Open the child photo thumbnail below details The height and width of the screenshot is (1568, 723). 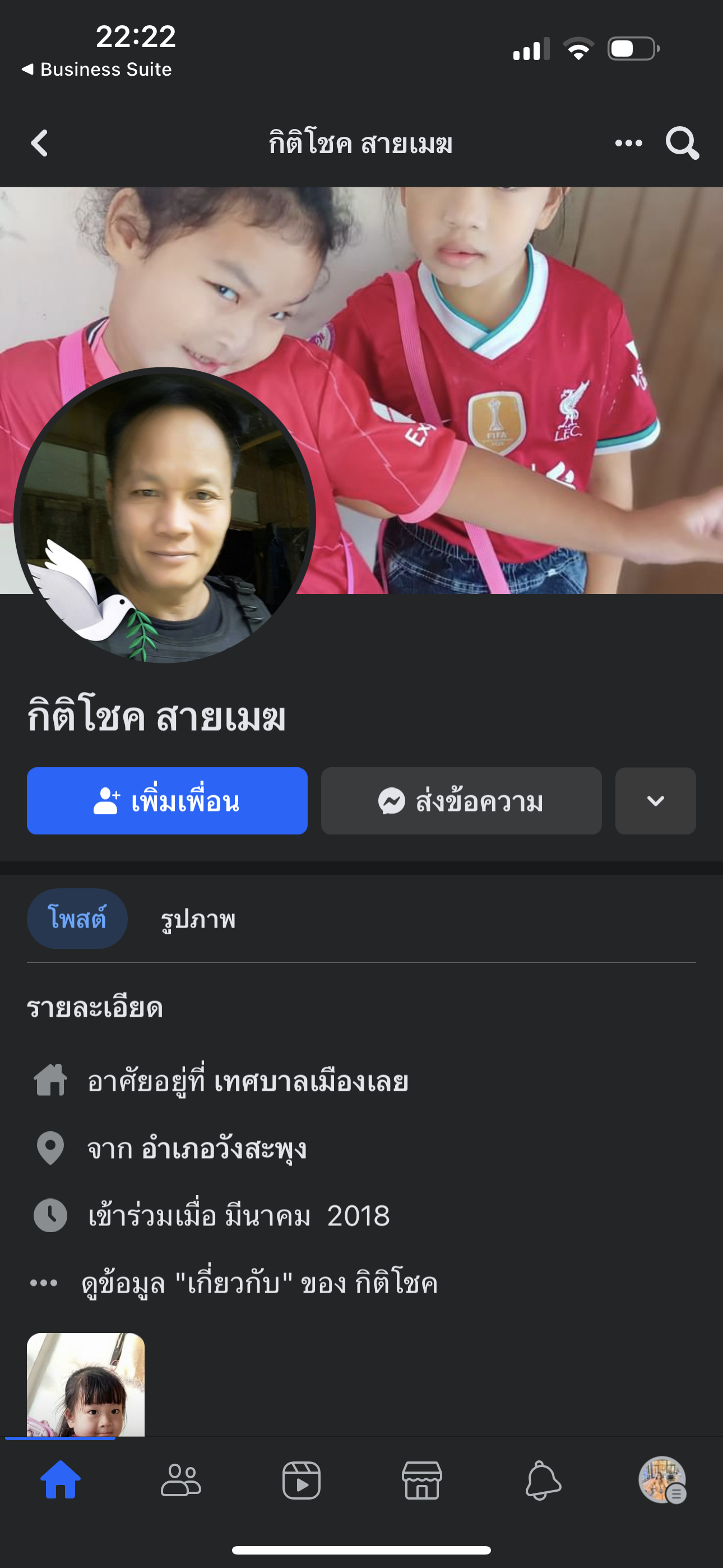pos(86,1383)
